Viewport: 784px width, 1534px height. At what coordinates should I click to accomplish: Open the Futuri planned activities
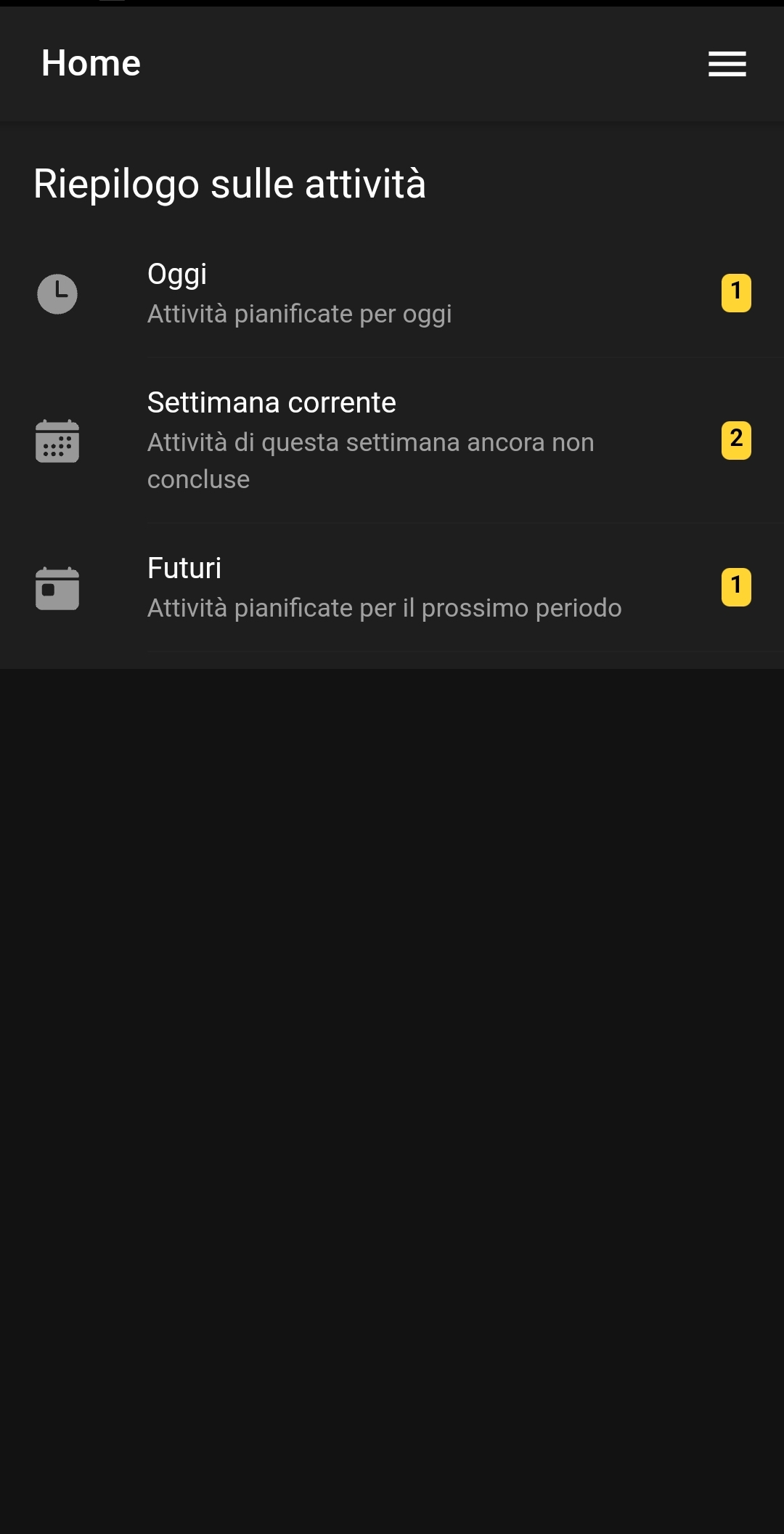pyautogui.click(x=392, y=588)
